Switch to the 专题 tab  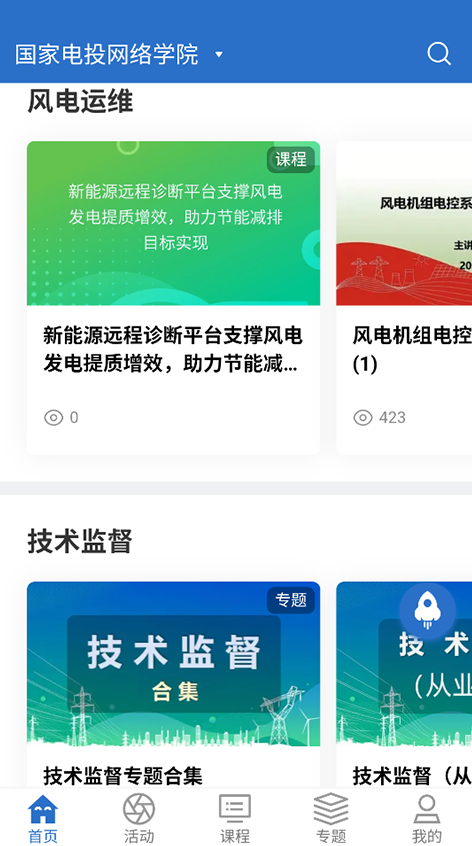point(331,818)
